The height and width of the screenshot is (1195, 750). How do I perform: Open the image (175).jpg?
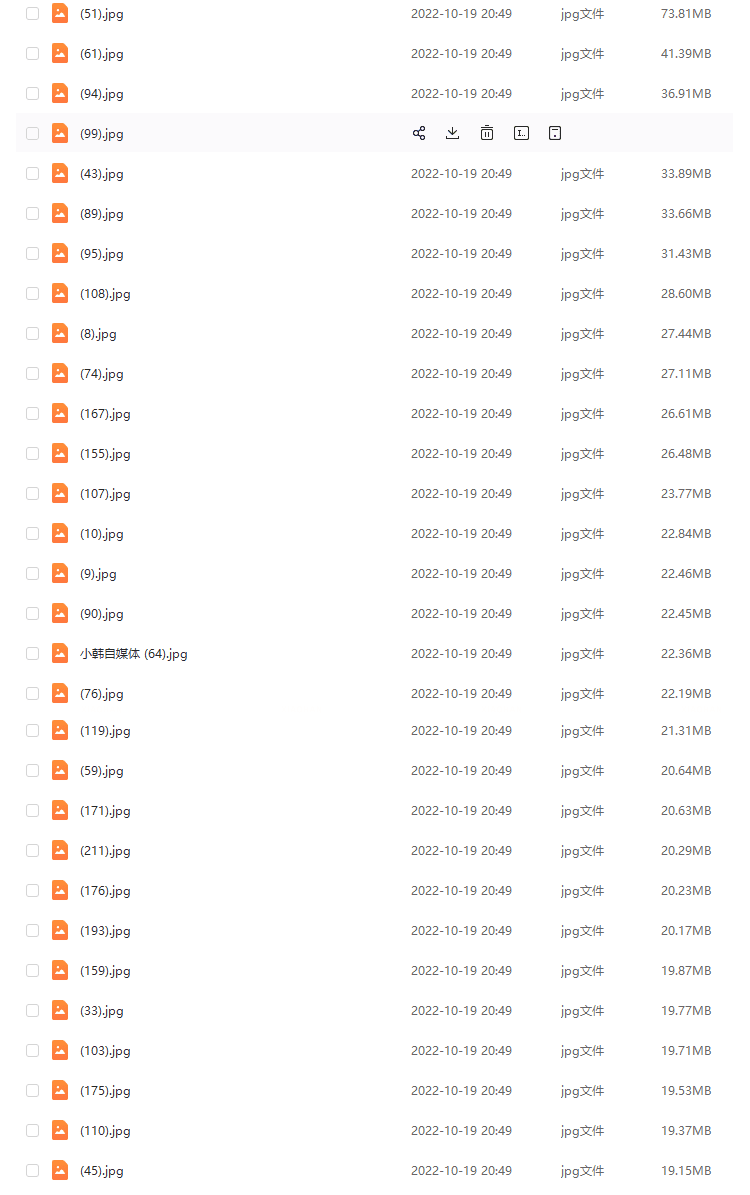tap(105, 1090)
